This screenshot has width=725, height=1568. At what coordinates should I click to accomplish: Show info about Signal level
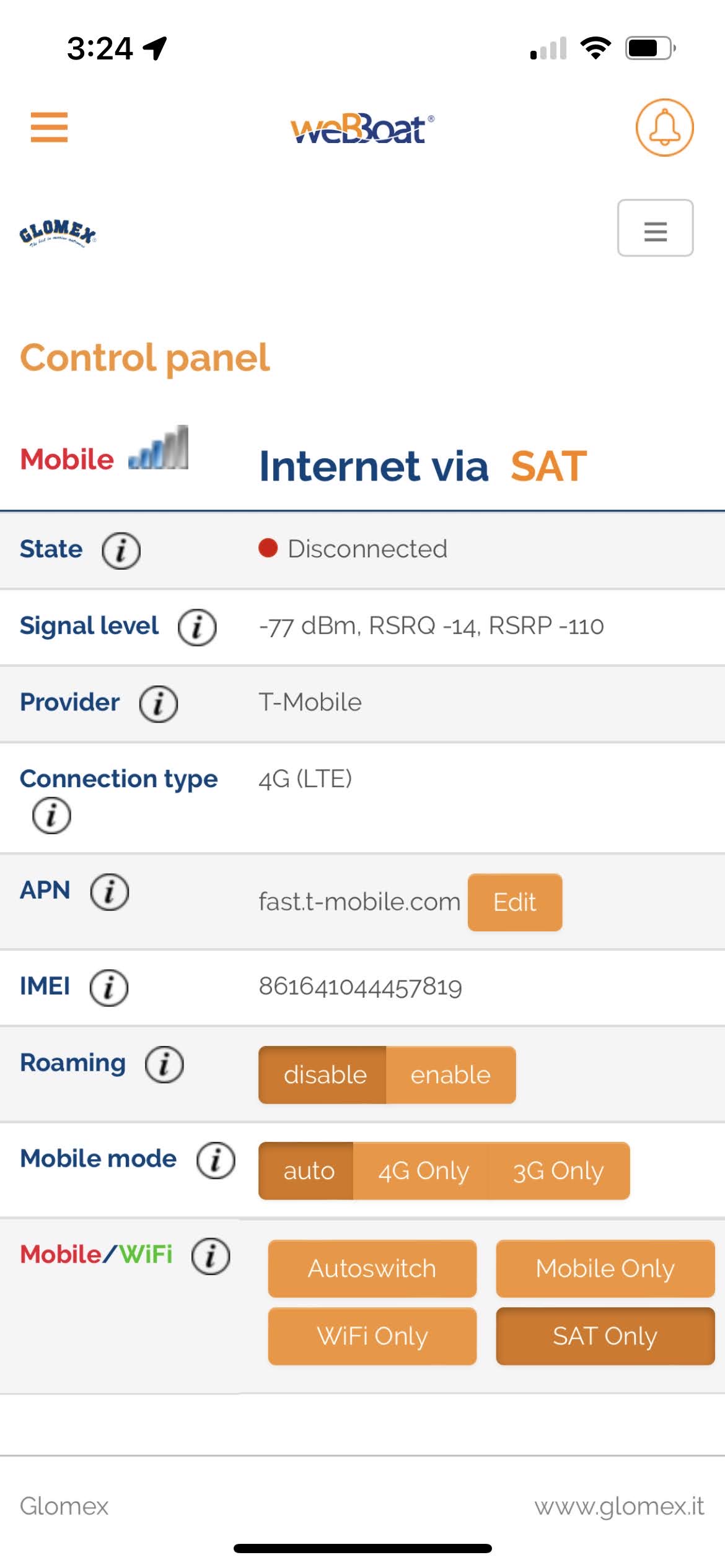tap(197, 627)
